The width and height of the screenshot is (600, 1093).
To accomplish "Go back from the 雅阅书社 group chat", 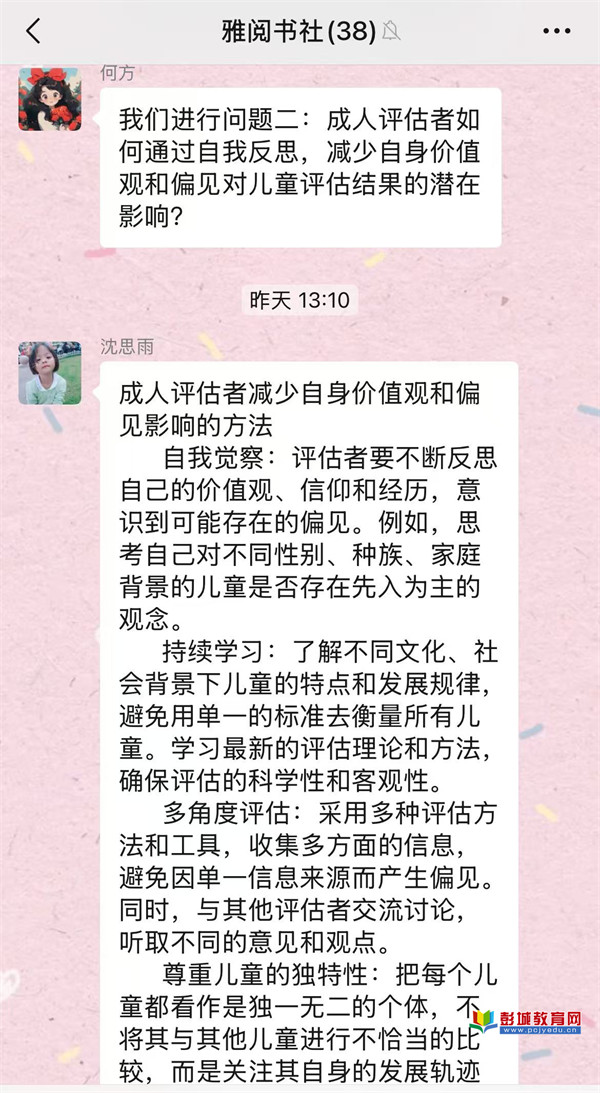I will [33, 31].
